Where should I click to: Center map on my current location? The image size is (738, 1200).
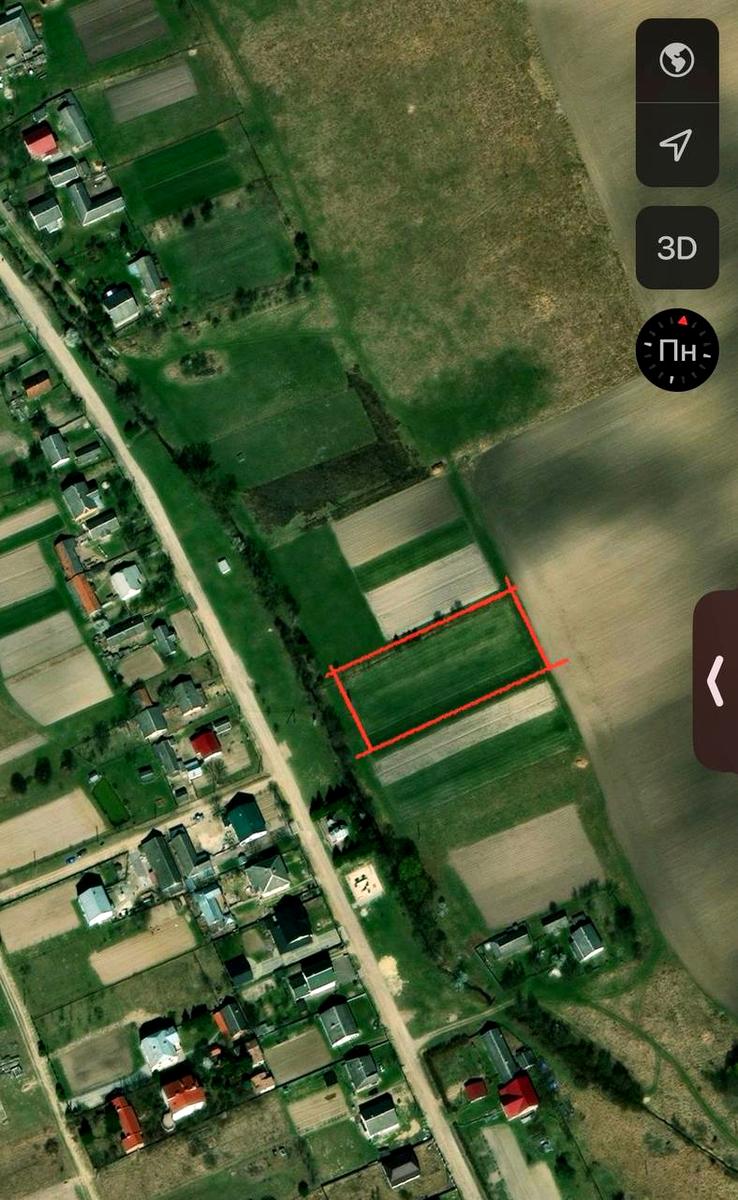tap(677, 144)
